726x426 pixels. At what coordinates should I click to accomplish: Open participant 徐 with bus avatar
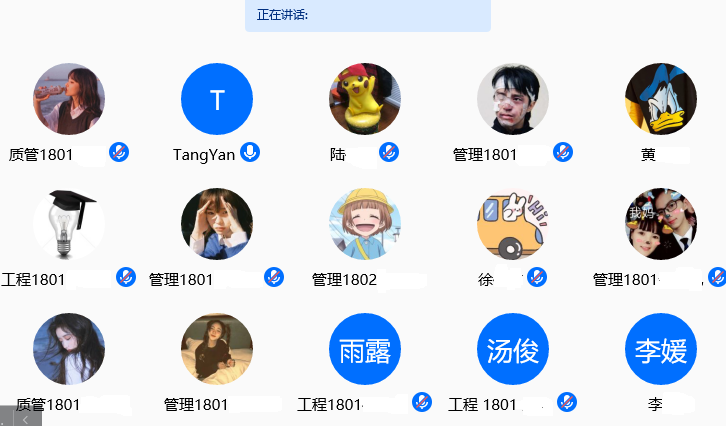[x=513, y=224]
